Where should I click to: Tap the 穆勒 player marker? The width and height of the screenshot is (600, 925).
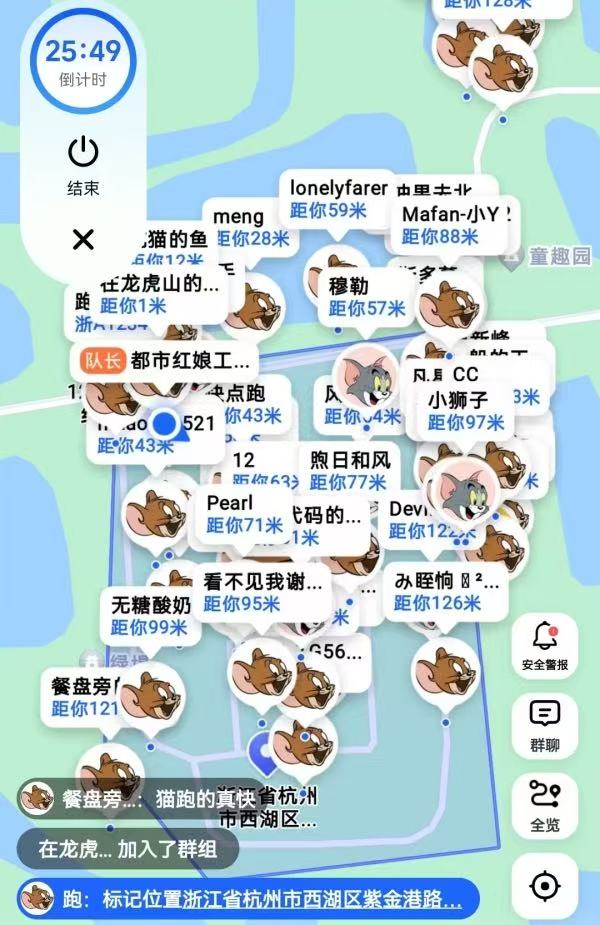pyautogui.click(x=365, y=296)
